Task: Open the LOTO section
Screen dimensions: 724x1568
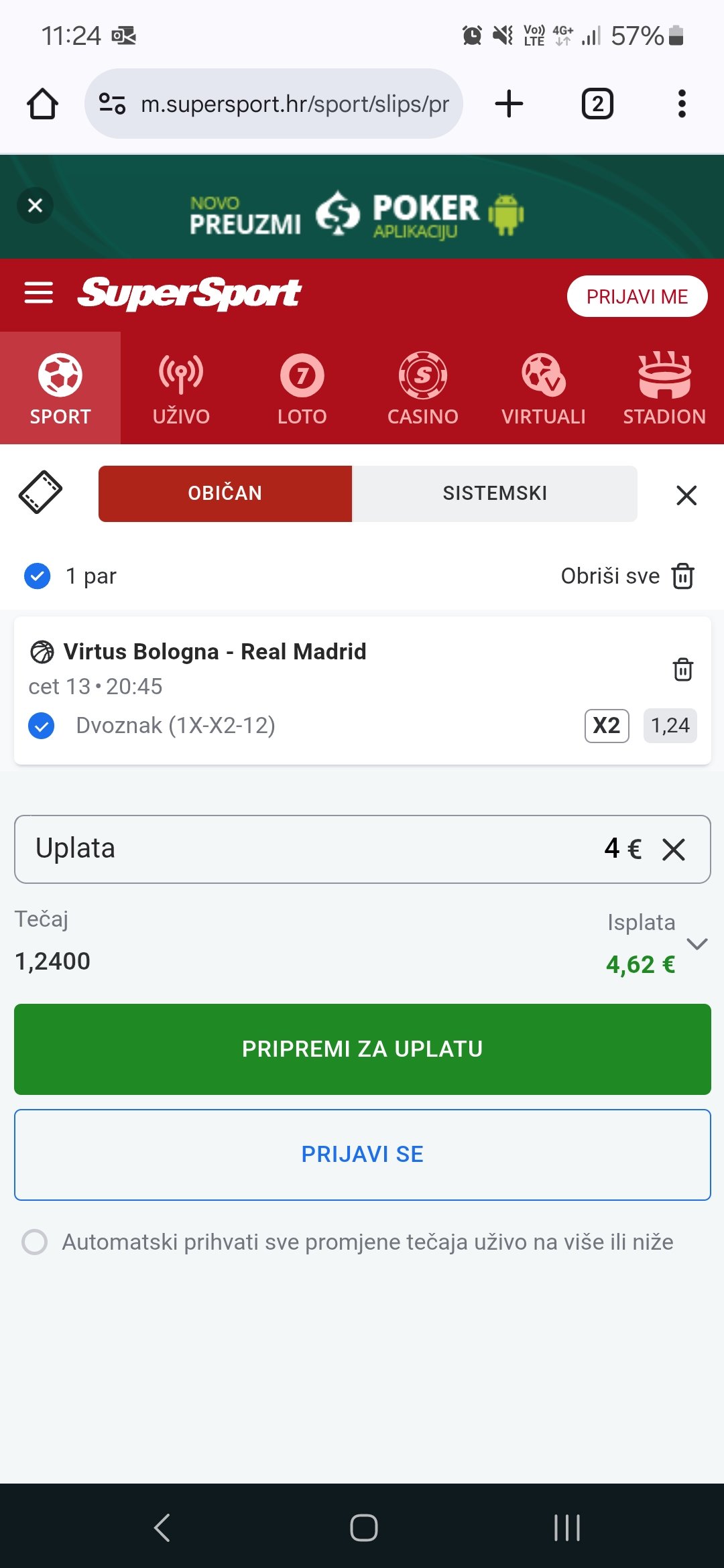Action: click(x=302, y=389)
